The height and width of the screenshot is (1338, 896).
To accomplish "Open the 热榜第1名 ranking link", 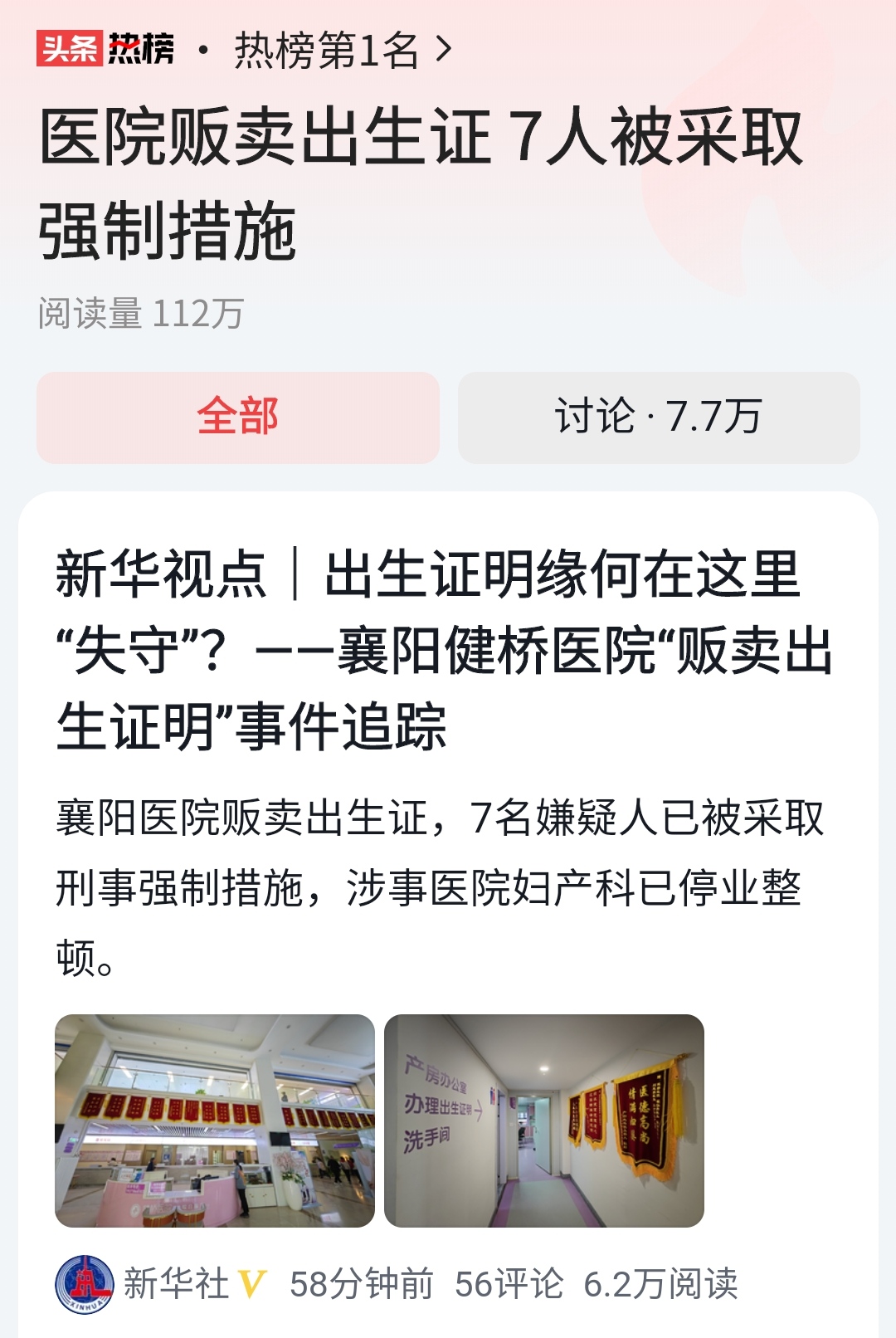I will click(x=343, y=51).
